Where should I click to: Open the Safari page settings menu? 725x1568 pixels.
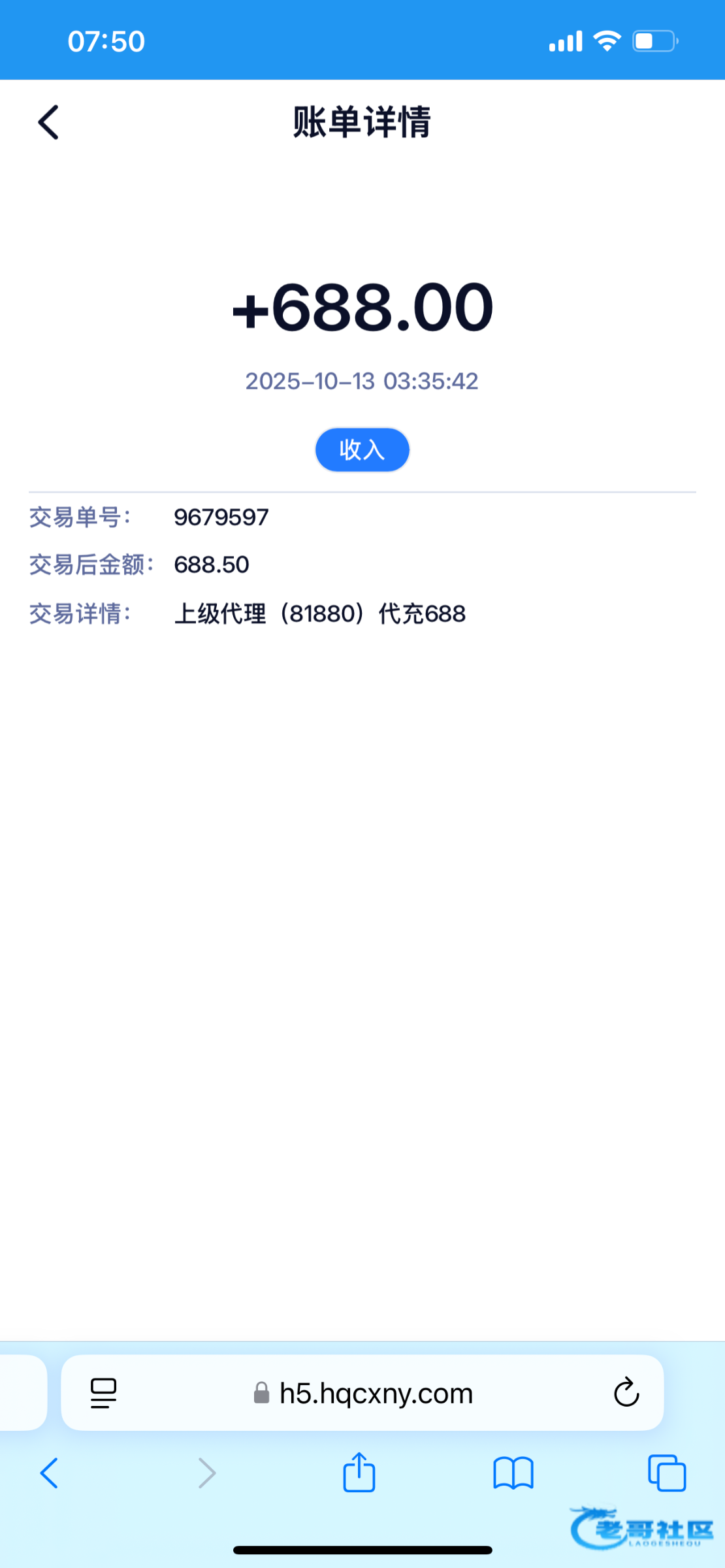tap(103, 1393)
